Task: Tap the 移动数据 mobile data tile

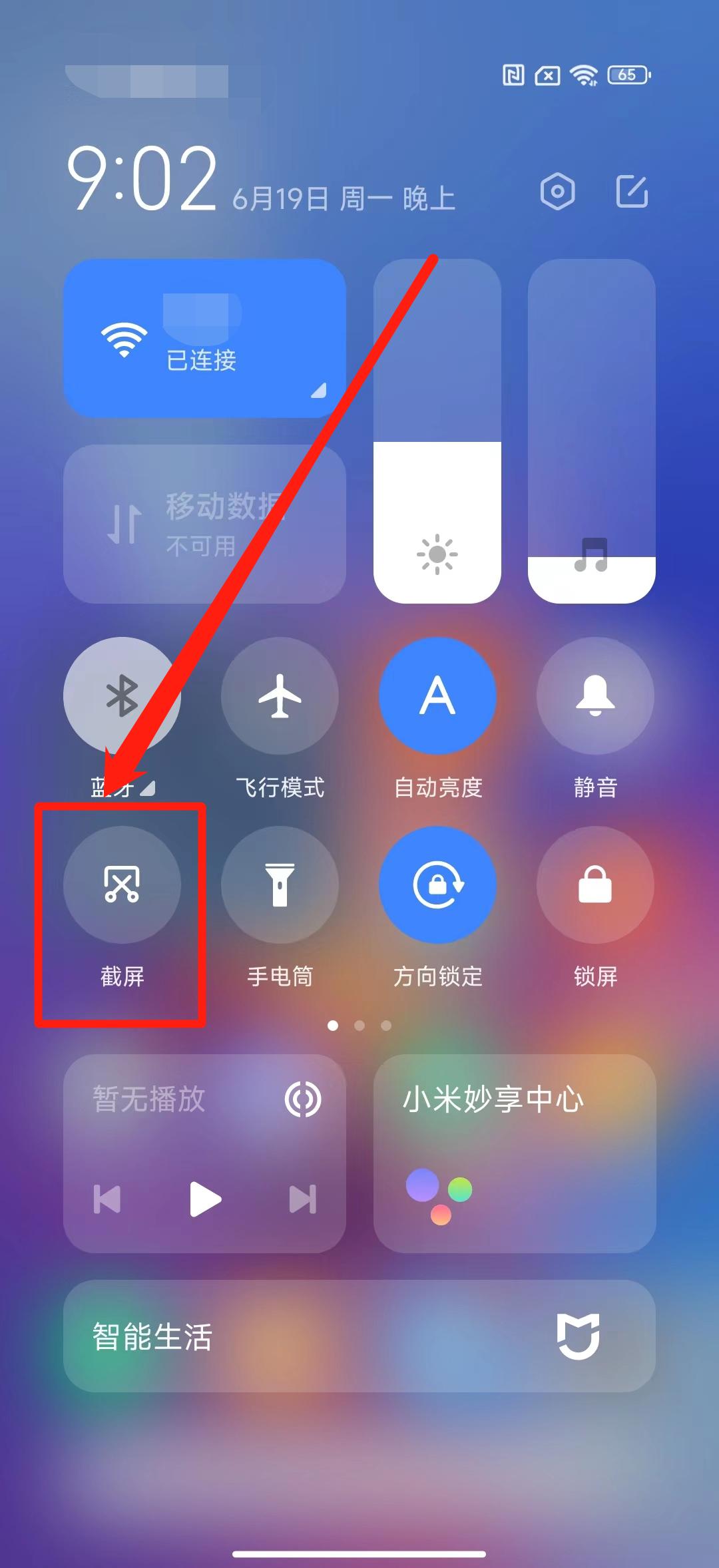Action: (x=204, y=526)
